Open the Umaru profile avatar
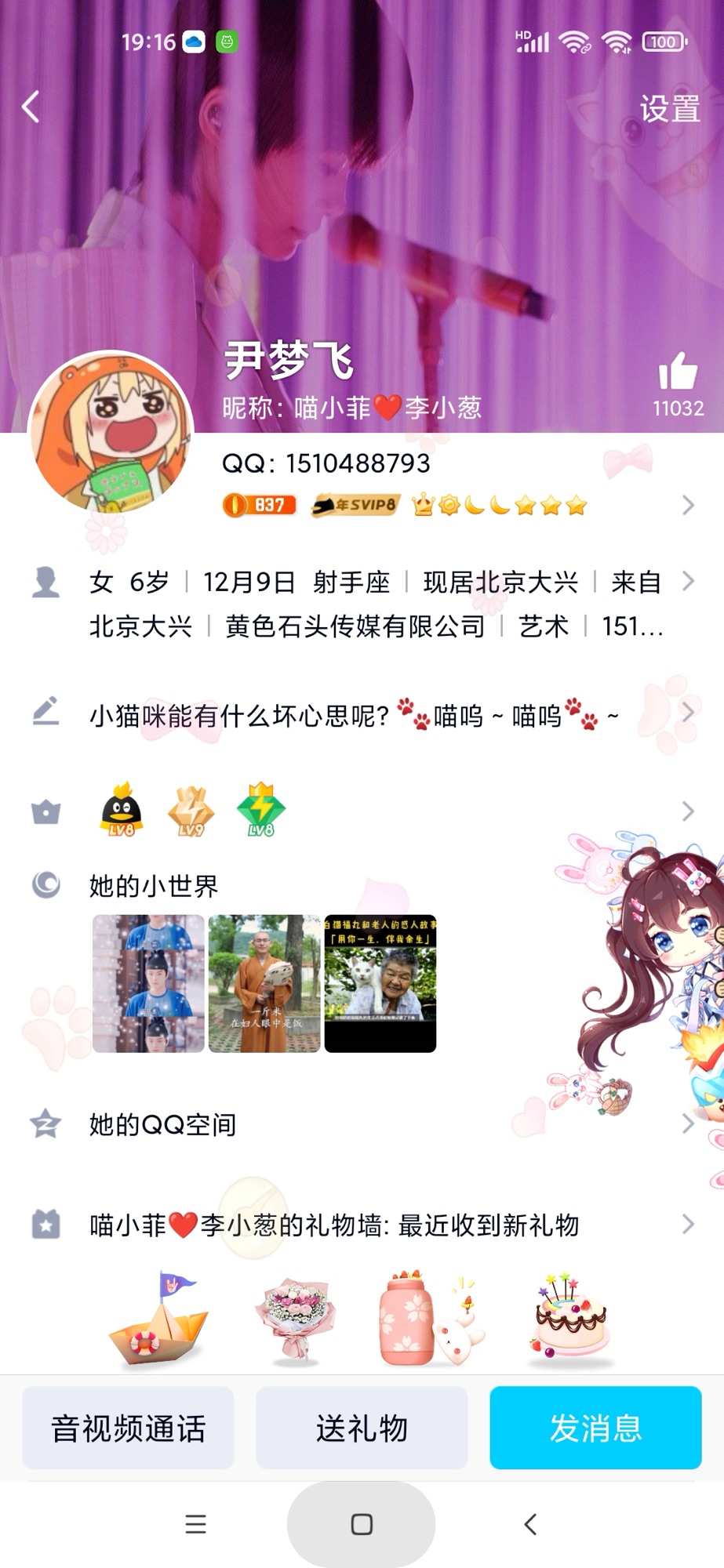The width and height of the screenshot is (724, 1568). [111, 431]
